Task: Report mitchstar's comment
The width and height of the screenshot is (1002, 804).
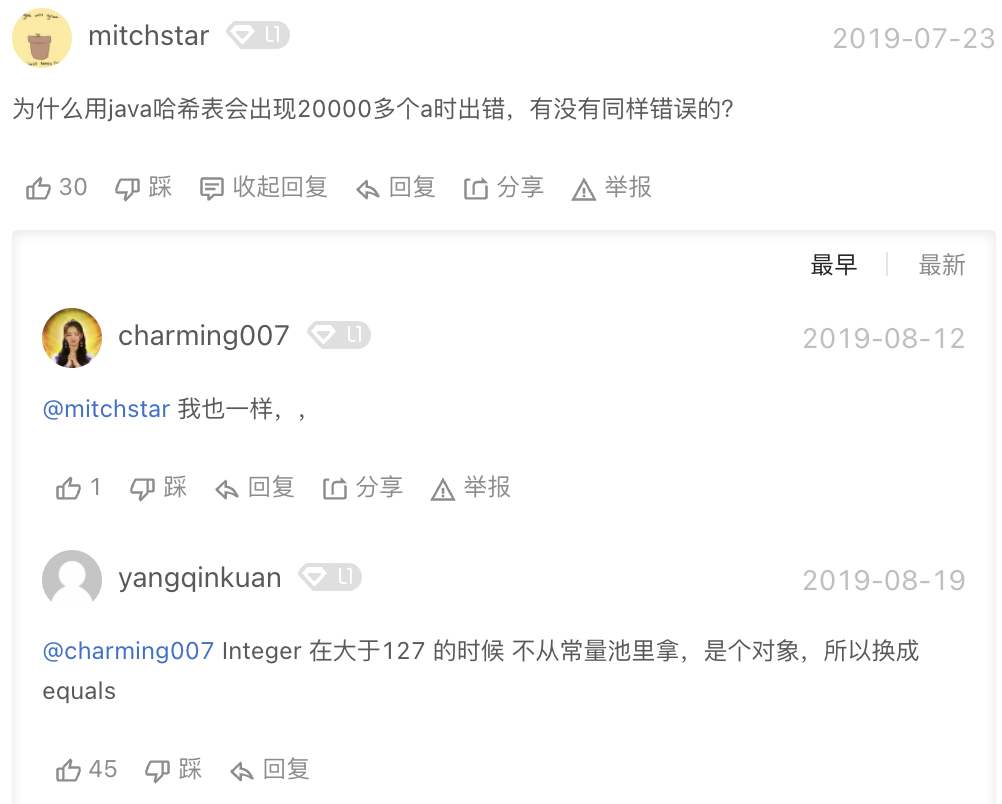Action: (x=611, y=188)
